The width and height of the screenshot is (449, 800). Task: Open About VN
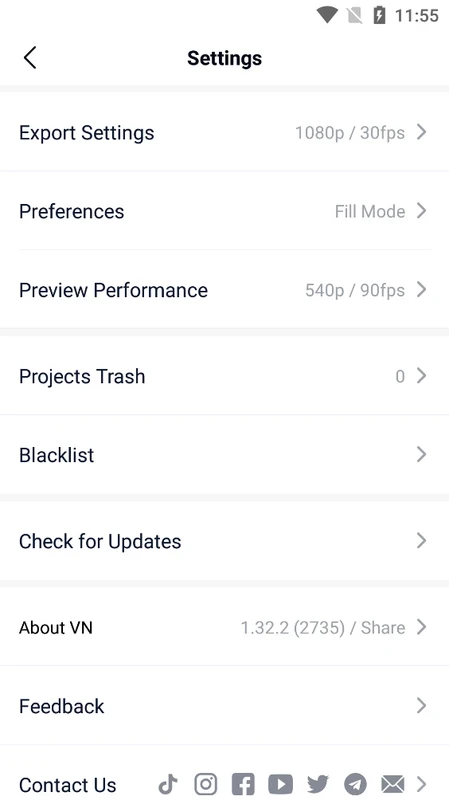(x=224, y=627)
